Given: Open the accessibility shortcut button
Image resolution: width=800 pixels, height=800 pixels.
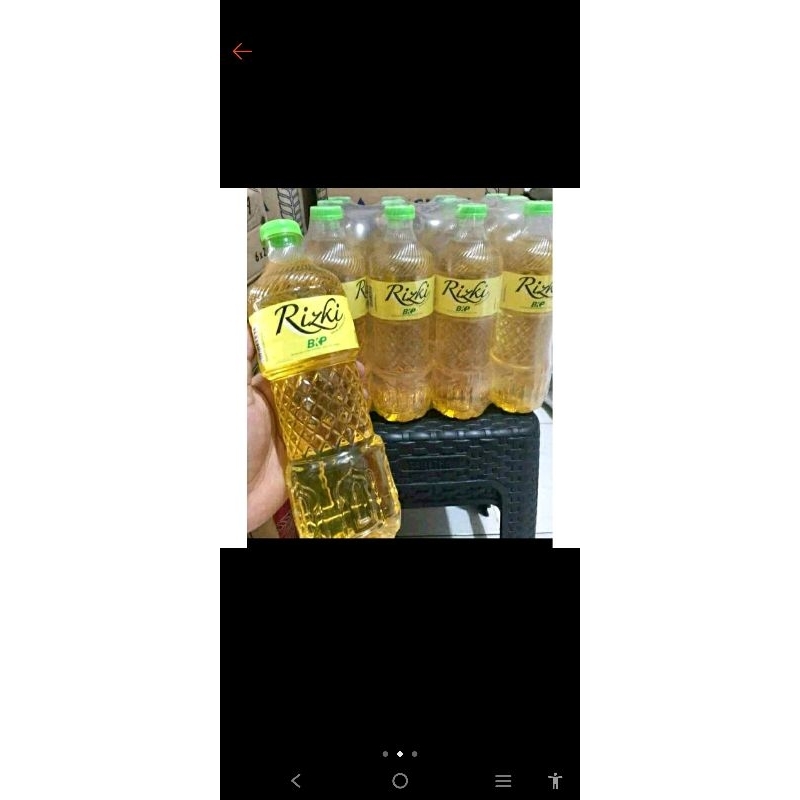Looking at the screenshot, I should pyautogui.click(x=555, y=781).
